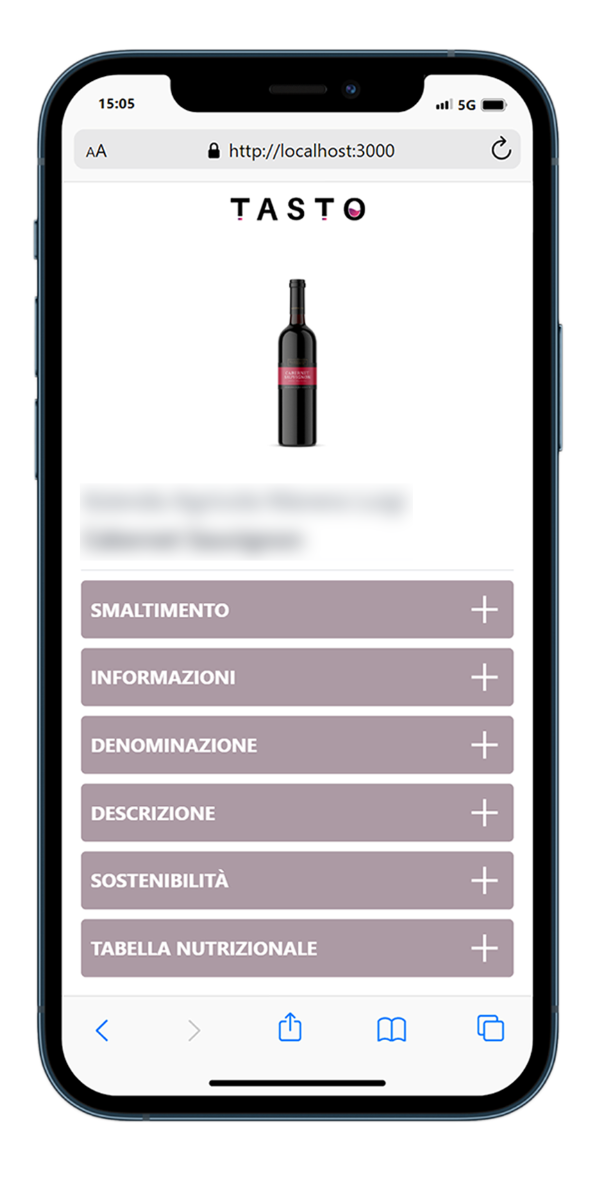Open the browser bookmarks
608x1186 pixels.
[391, 1030]
